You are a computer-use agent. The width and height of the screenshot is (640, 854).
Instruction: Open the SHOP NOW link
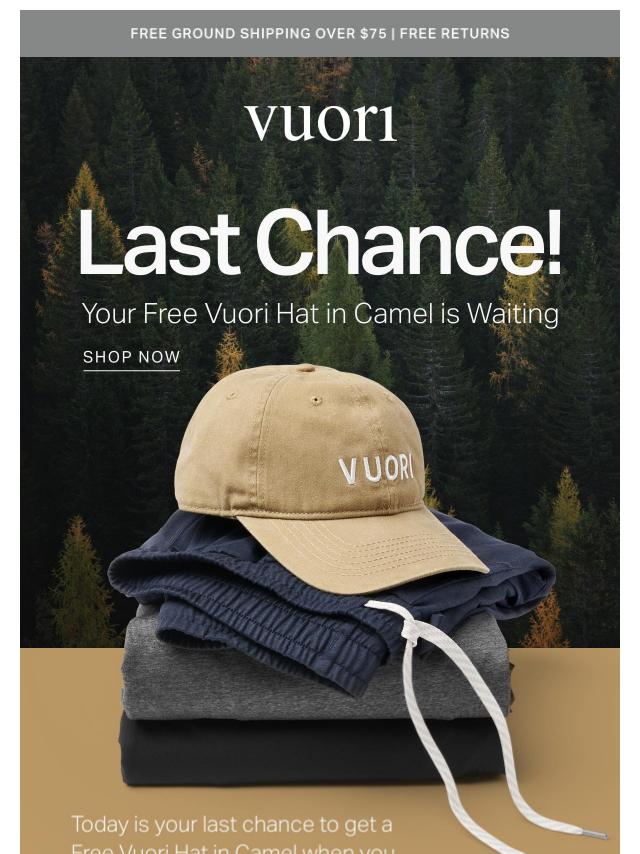pyautogui.click(x=131, y=357)
